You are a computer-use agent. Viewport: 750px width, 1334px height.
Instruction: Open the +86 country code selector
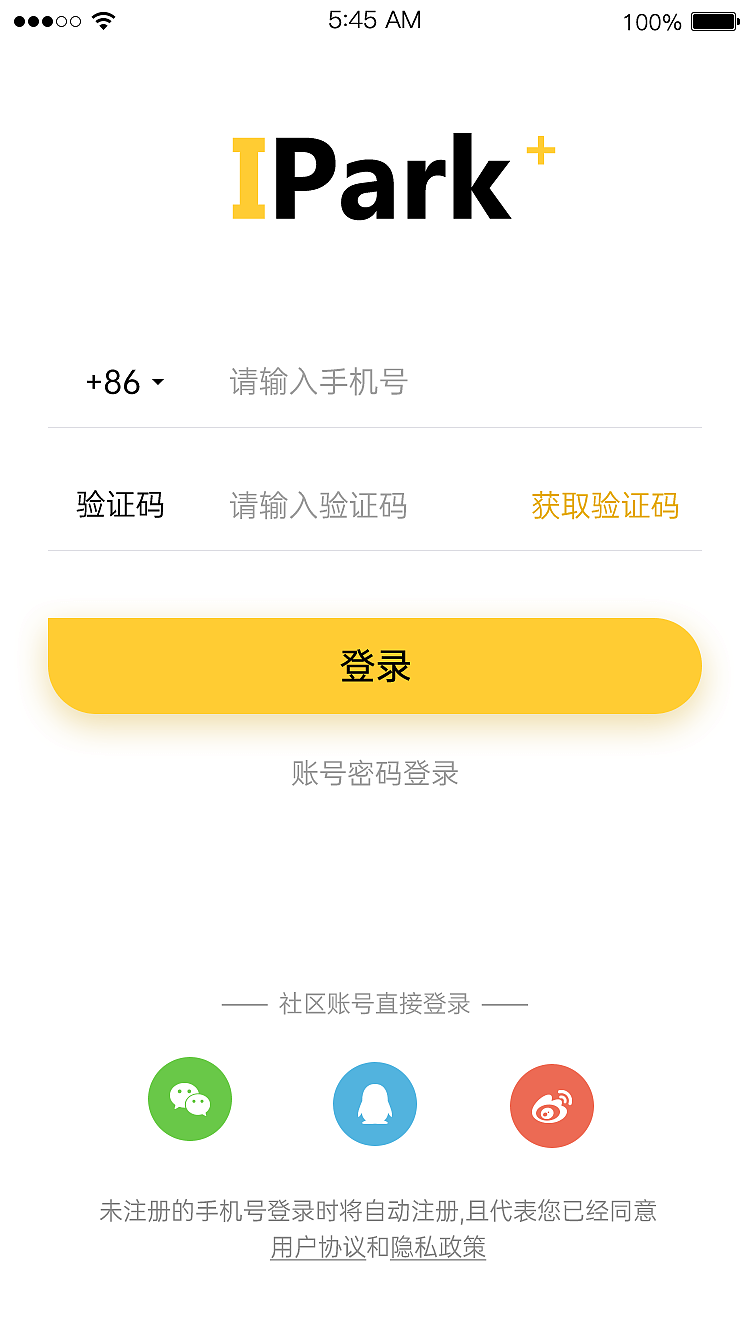tap(115, 382)
